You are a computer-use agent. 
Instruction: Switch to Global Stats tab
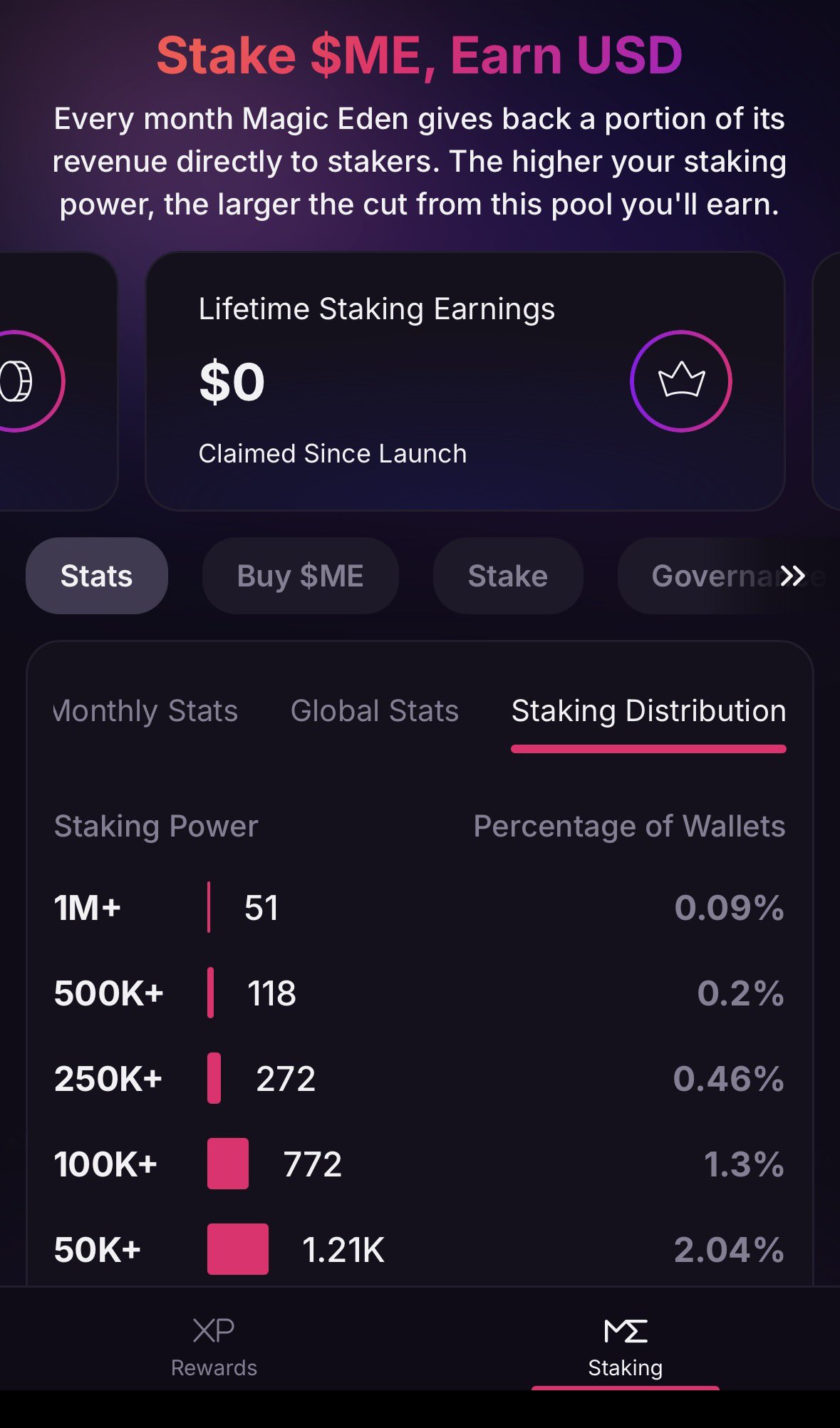coord(375,711)
